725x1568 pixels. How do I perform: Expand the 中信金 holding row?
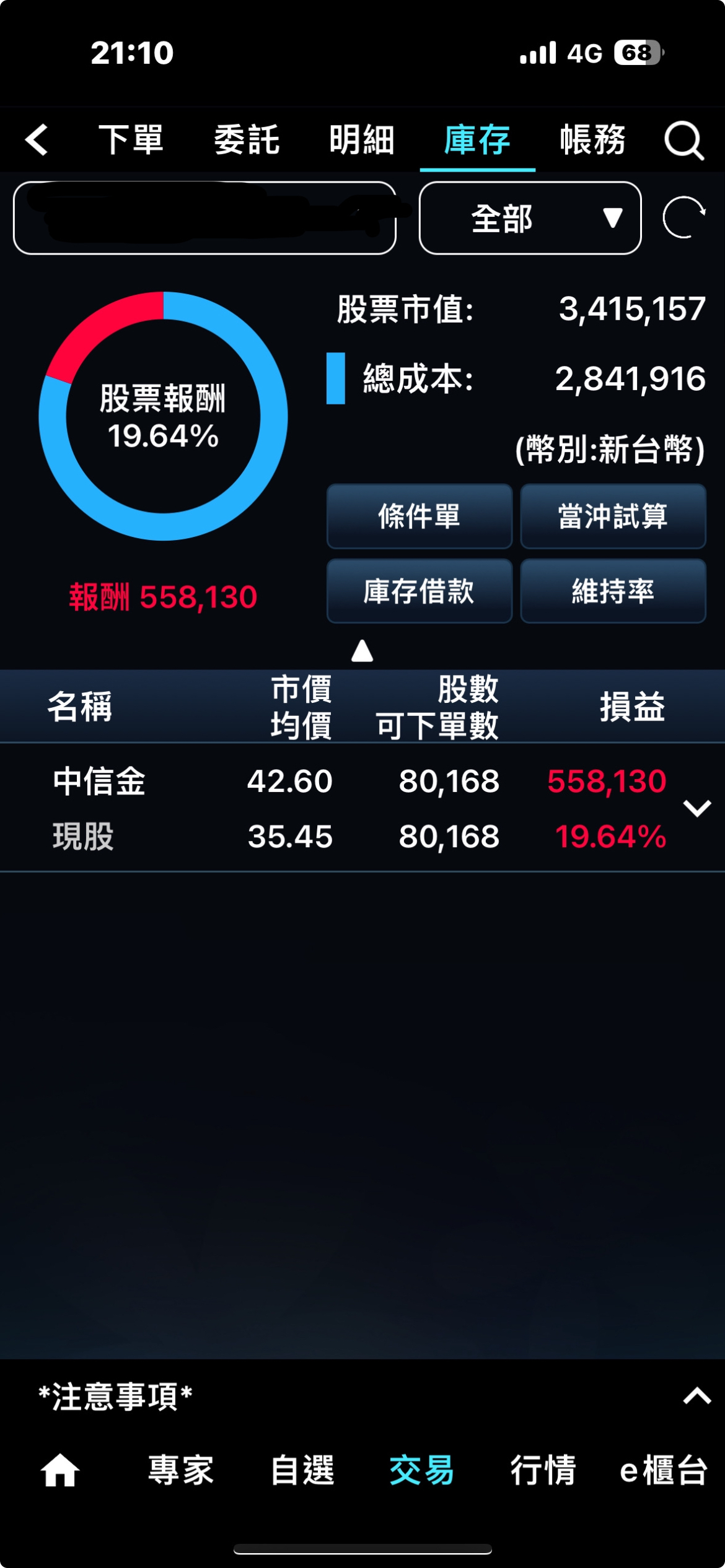pos(696,808)
